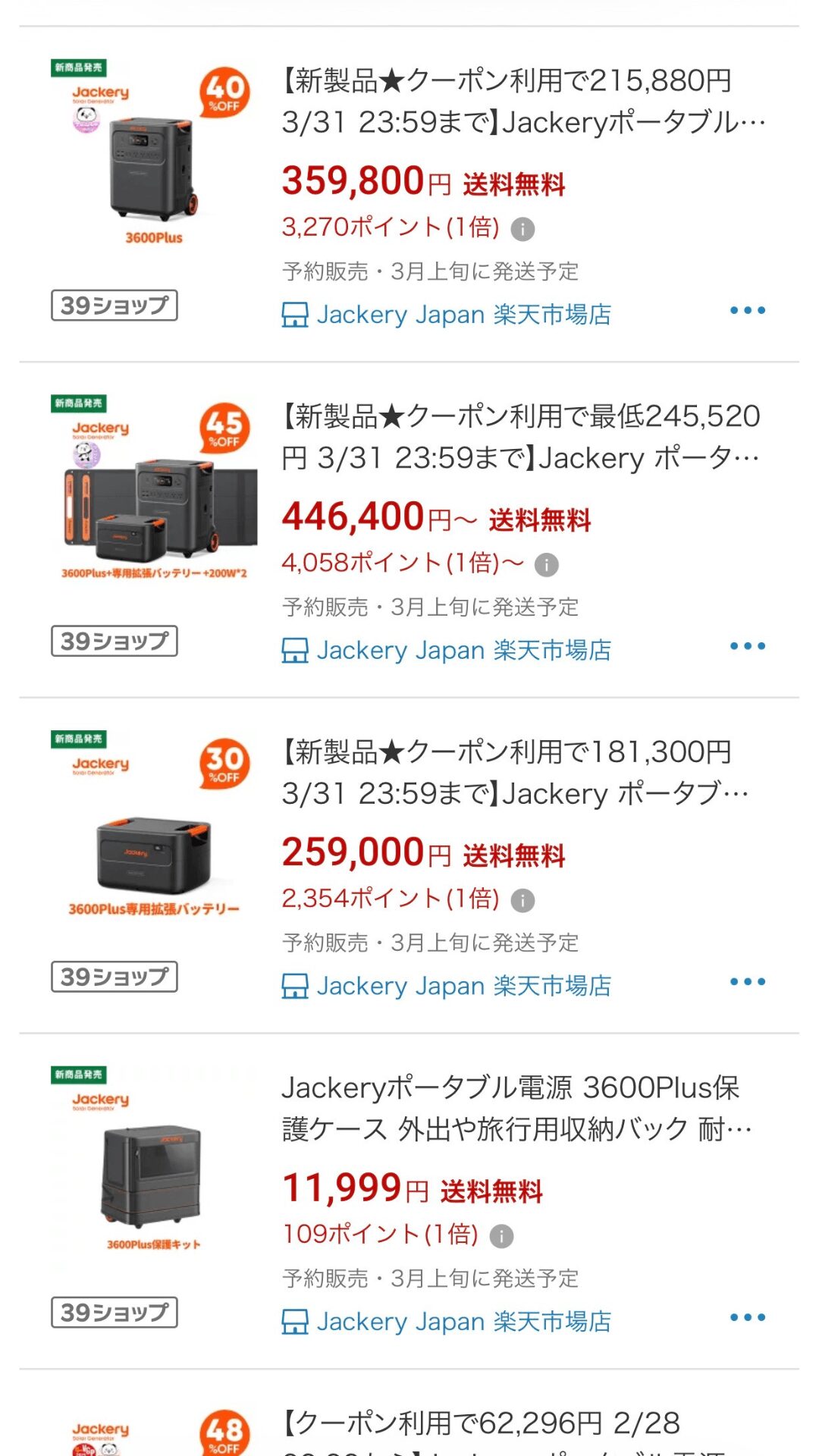
Task: Open the three-dot menu on the 359,800円 listing
Action: point(749,309)
